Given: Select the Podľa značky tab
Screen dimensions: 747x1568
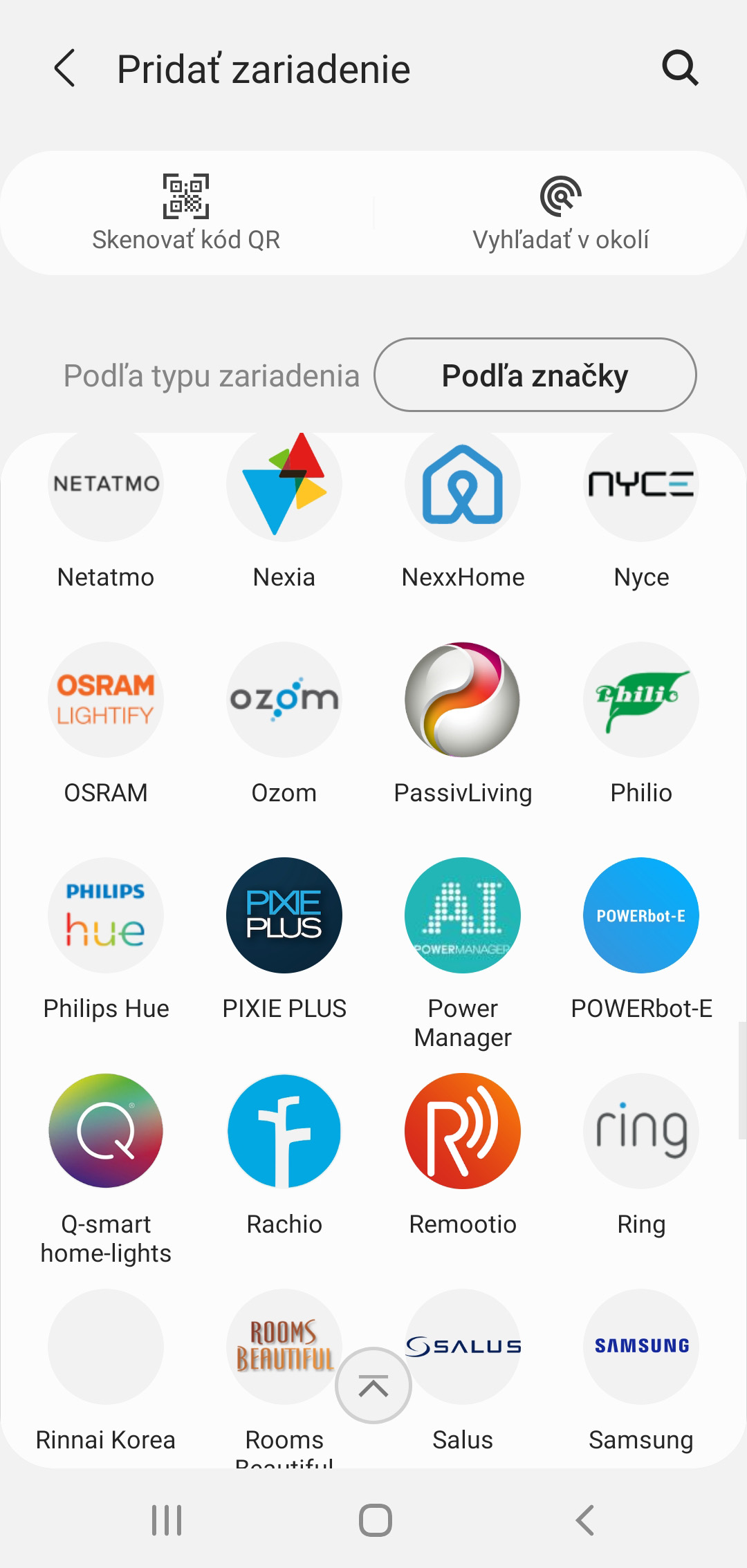Looking at the screenshot, I should 535,375.
